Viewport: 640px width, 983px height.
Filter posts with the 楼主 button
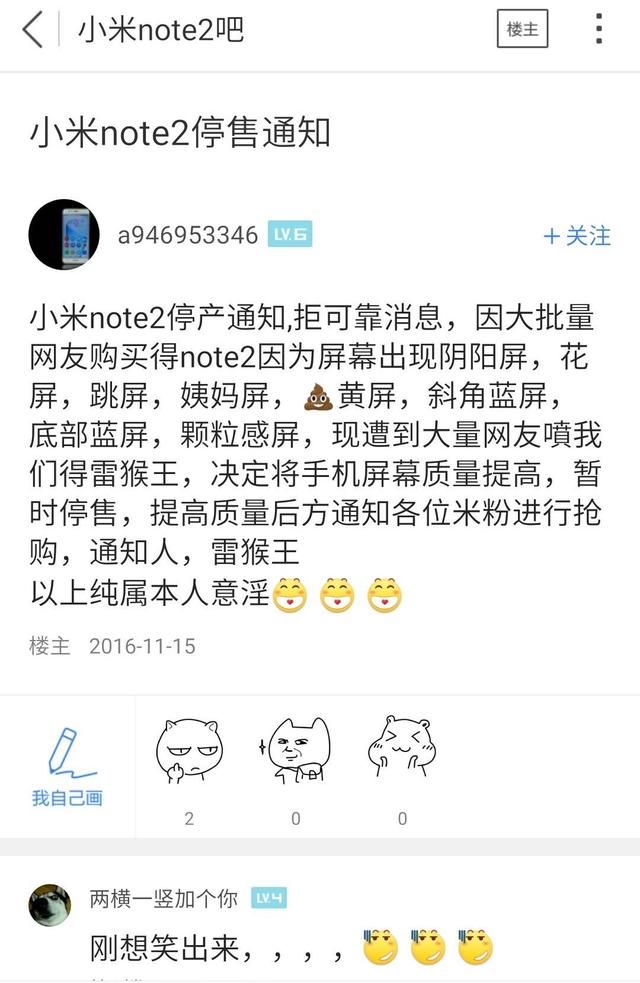point(522,30)
